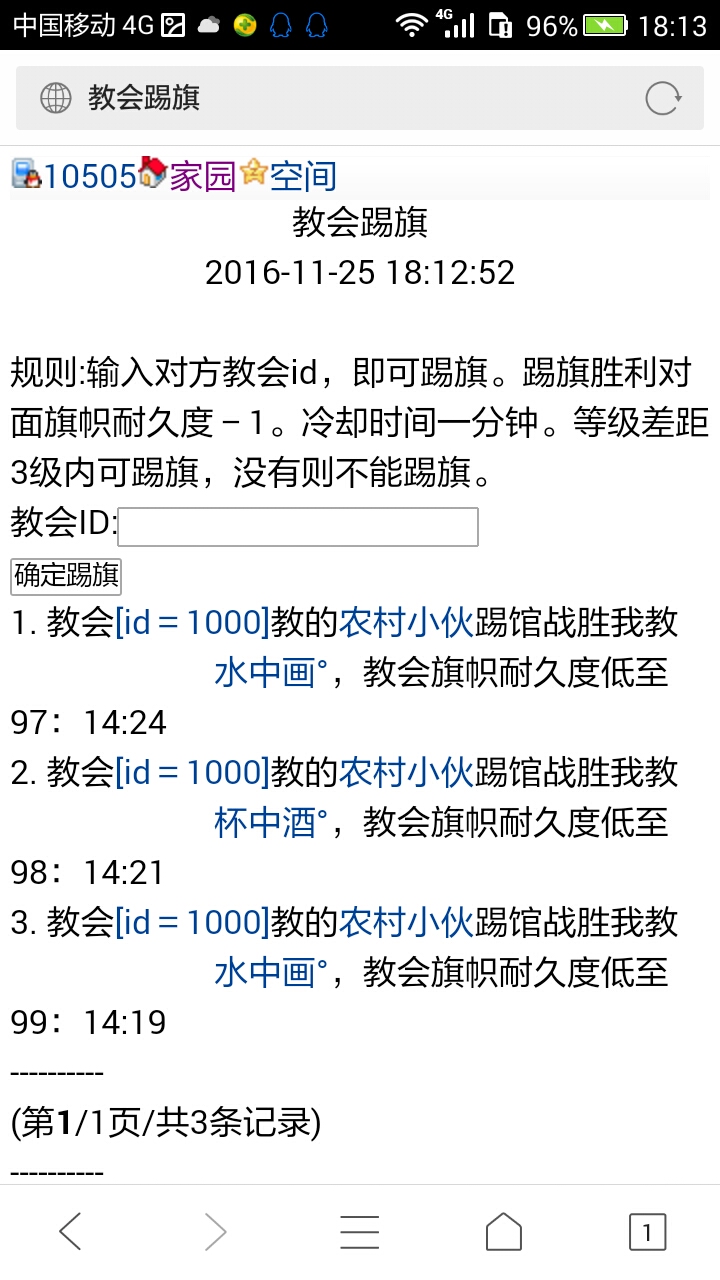Focus the 教会ID input field

(298, 527)
